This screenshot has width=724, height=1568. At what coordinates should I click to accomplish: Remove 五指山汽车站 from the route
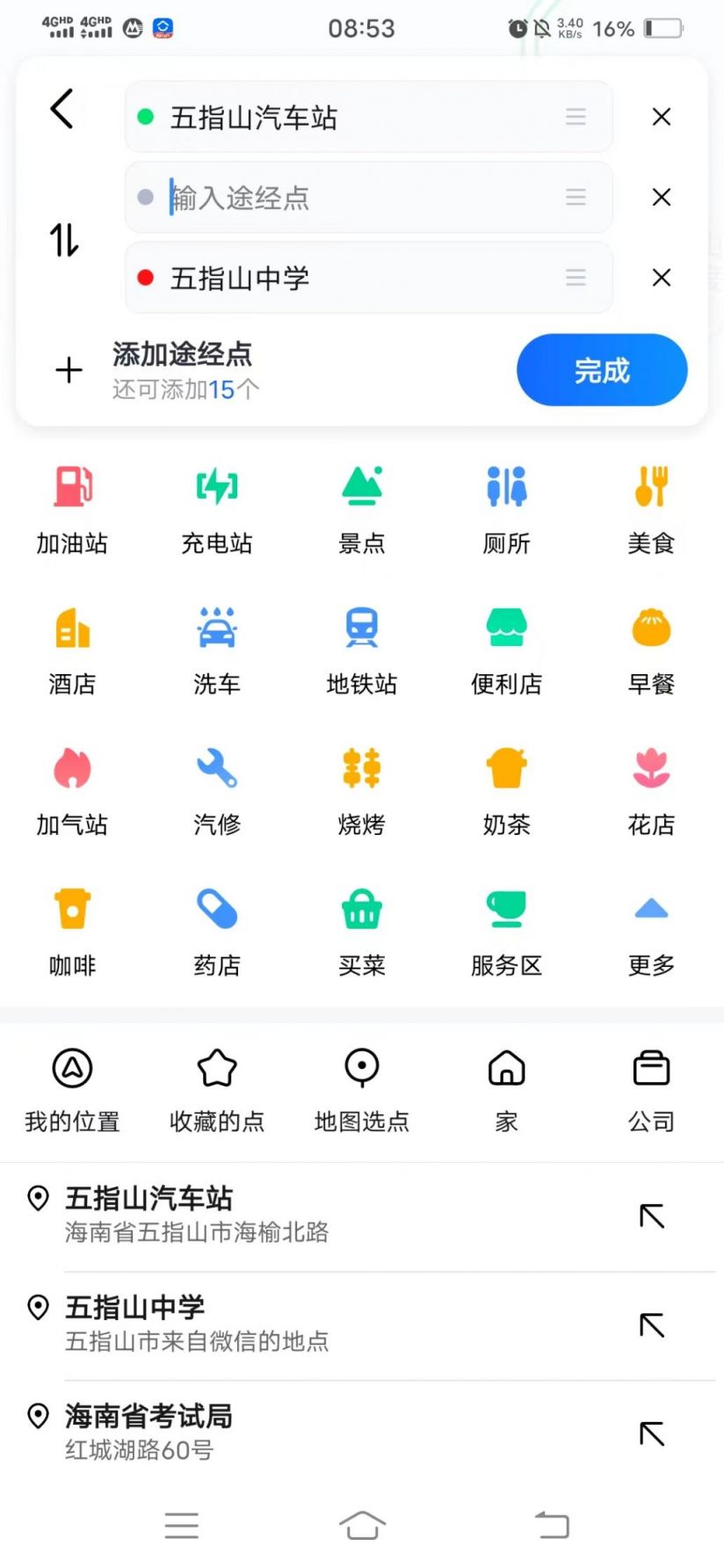tap(662, 117)
